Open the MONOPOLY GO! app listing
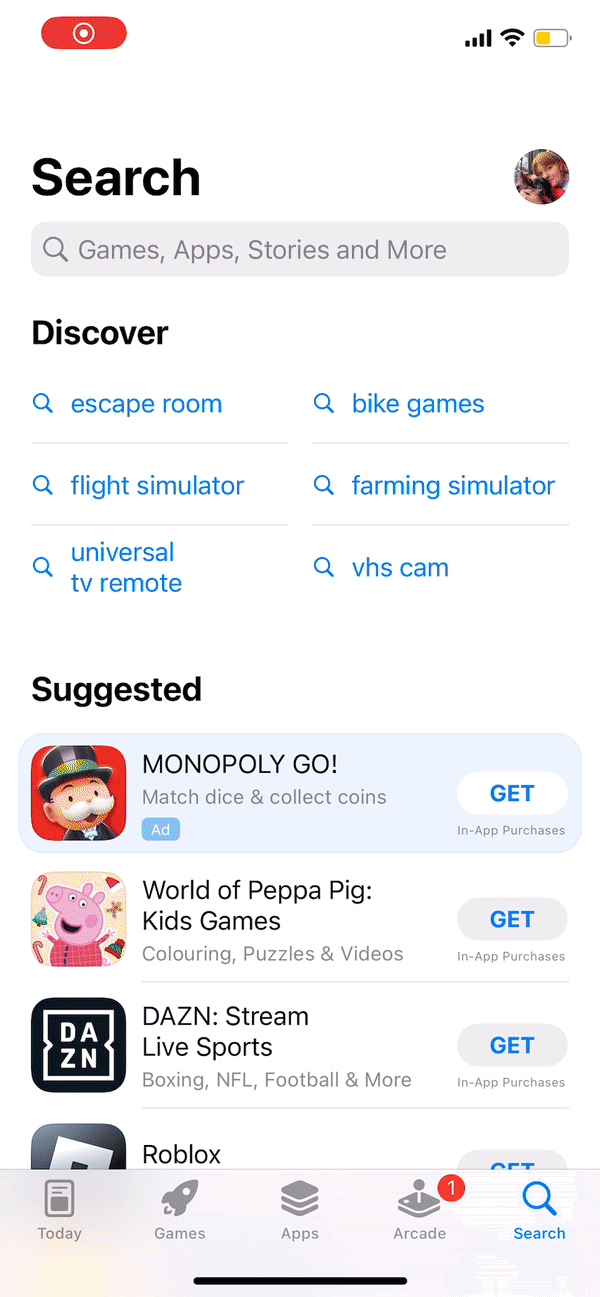Image resolution: width=600 pixels, height=1297 pixels. click(264, 779)
